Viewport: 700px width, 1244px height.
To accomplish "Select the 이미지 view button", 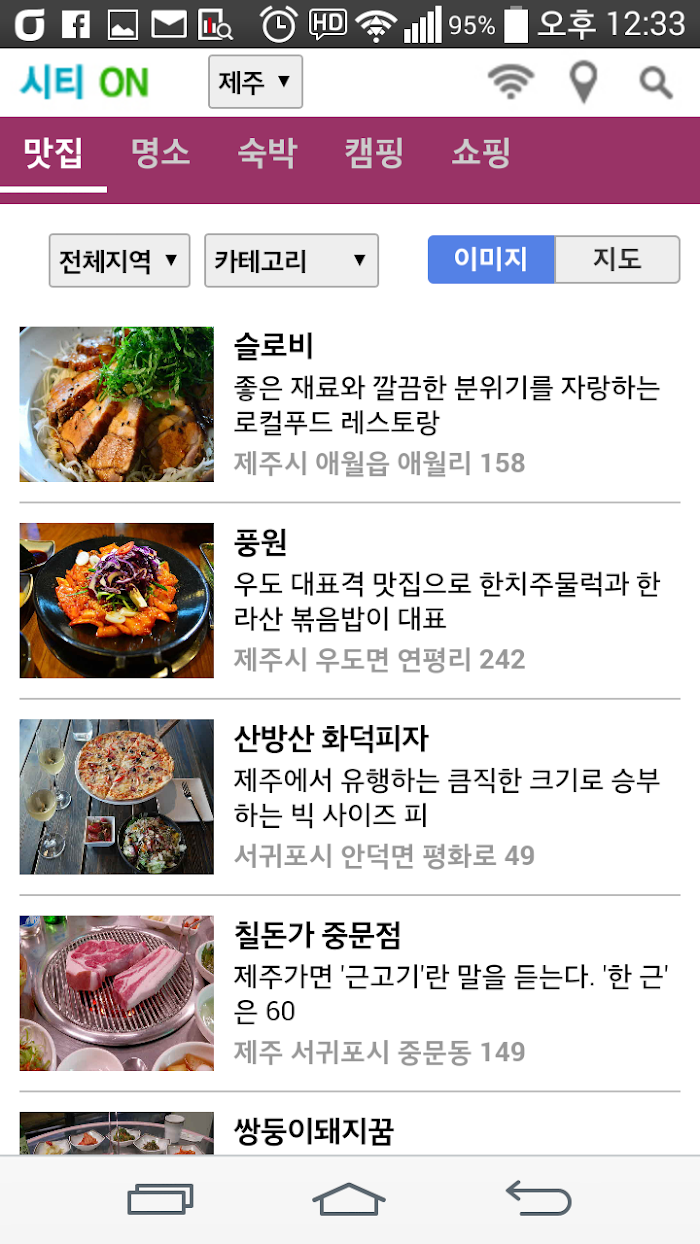I will [x=491, y=260].
